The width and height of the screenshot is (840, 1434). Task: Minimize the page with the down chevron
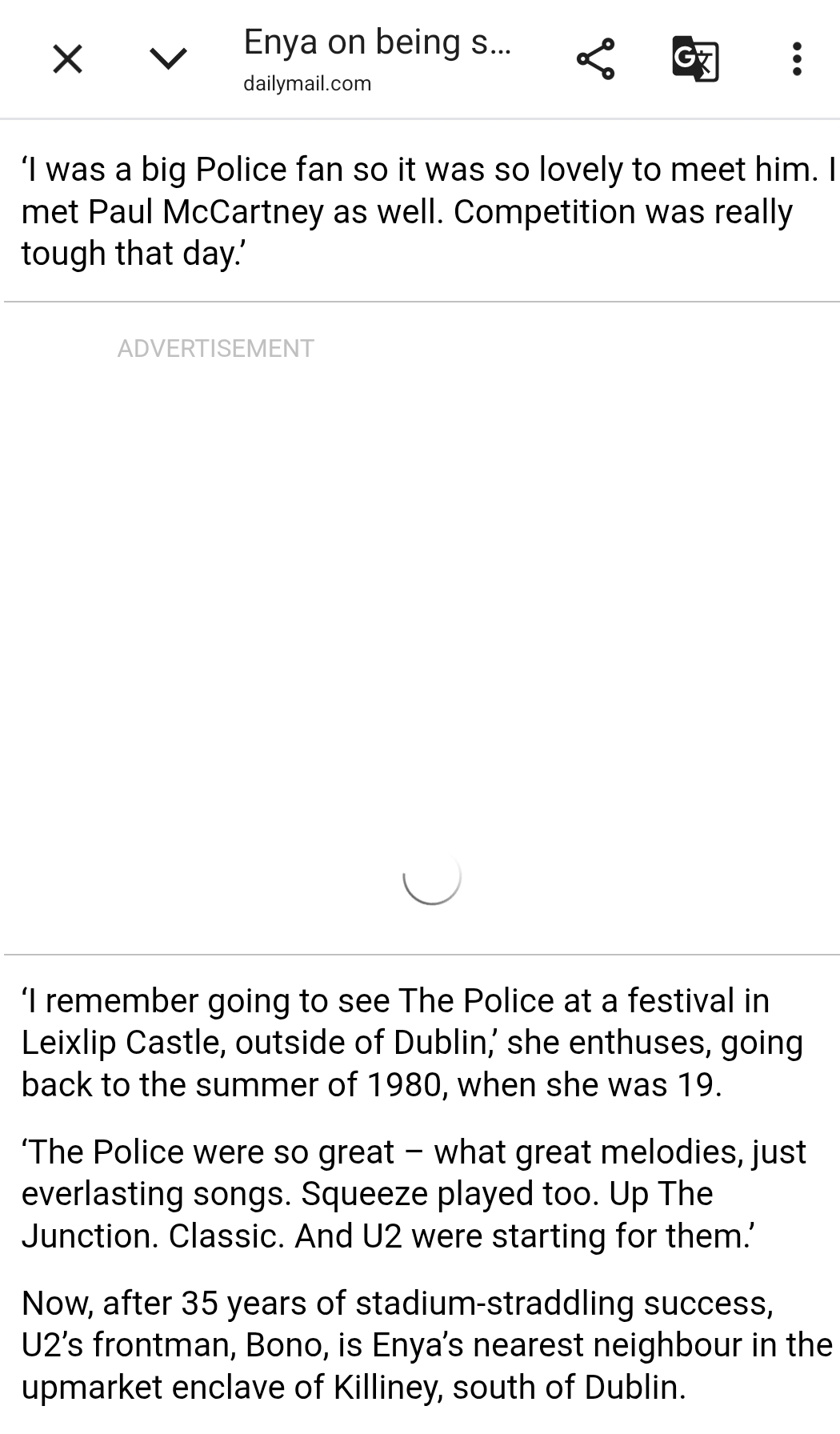(168, 59)
